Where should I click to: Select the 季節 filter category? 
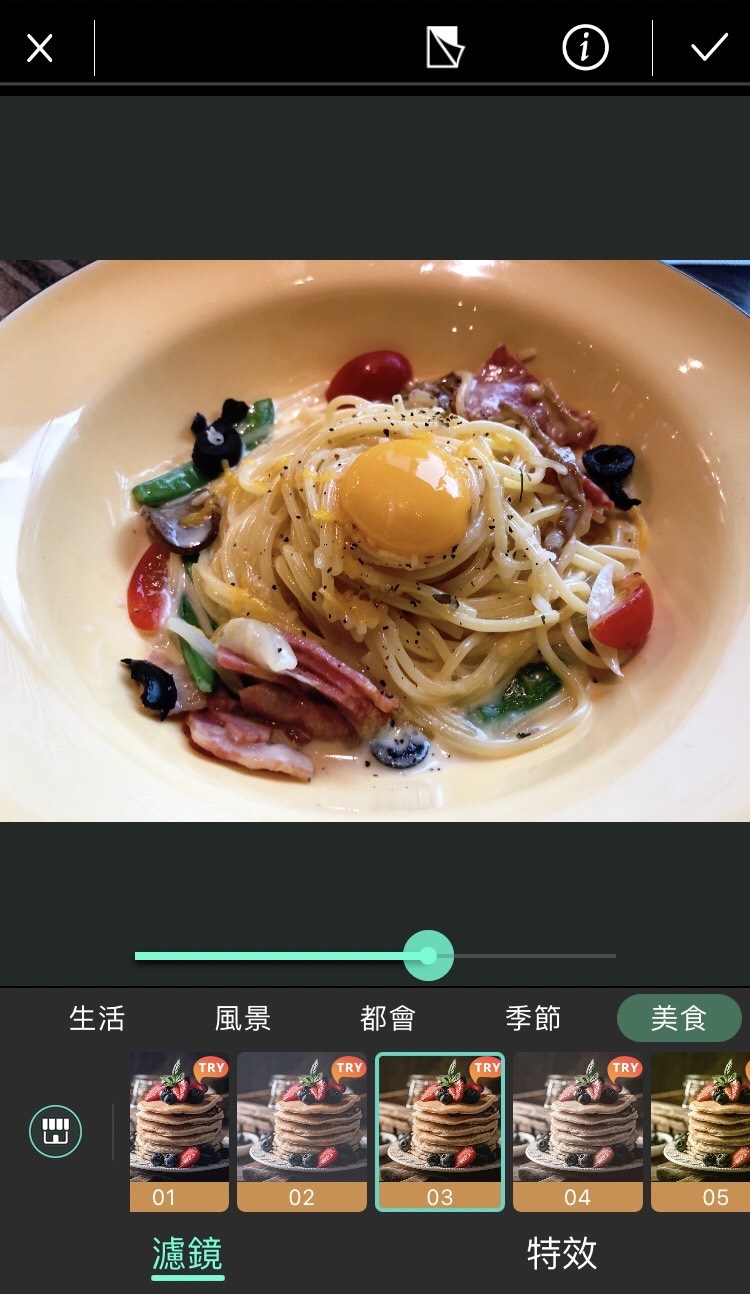pyautogui.click(x=531, y=1018)
